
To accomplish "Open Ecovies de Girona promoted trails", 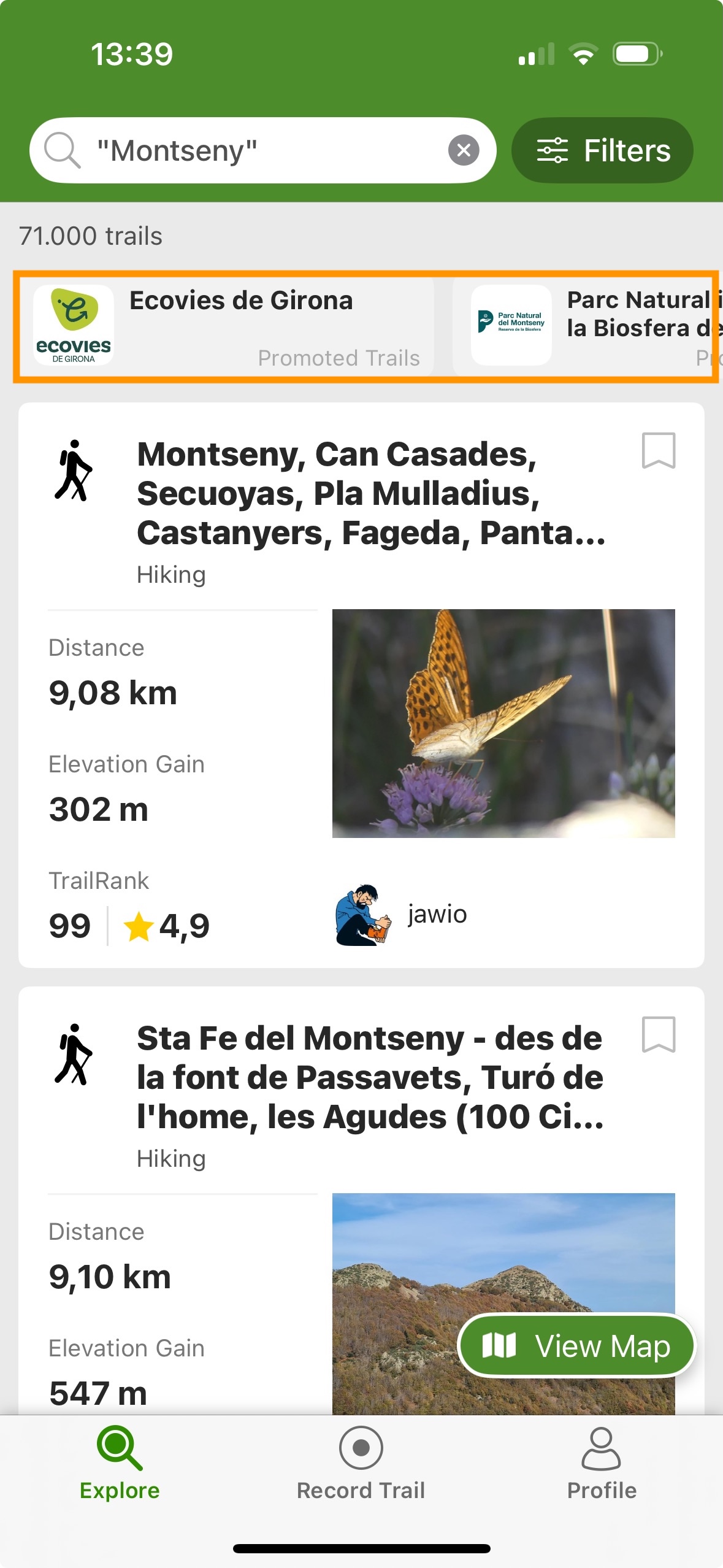I will click(227, 326).
